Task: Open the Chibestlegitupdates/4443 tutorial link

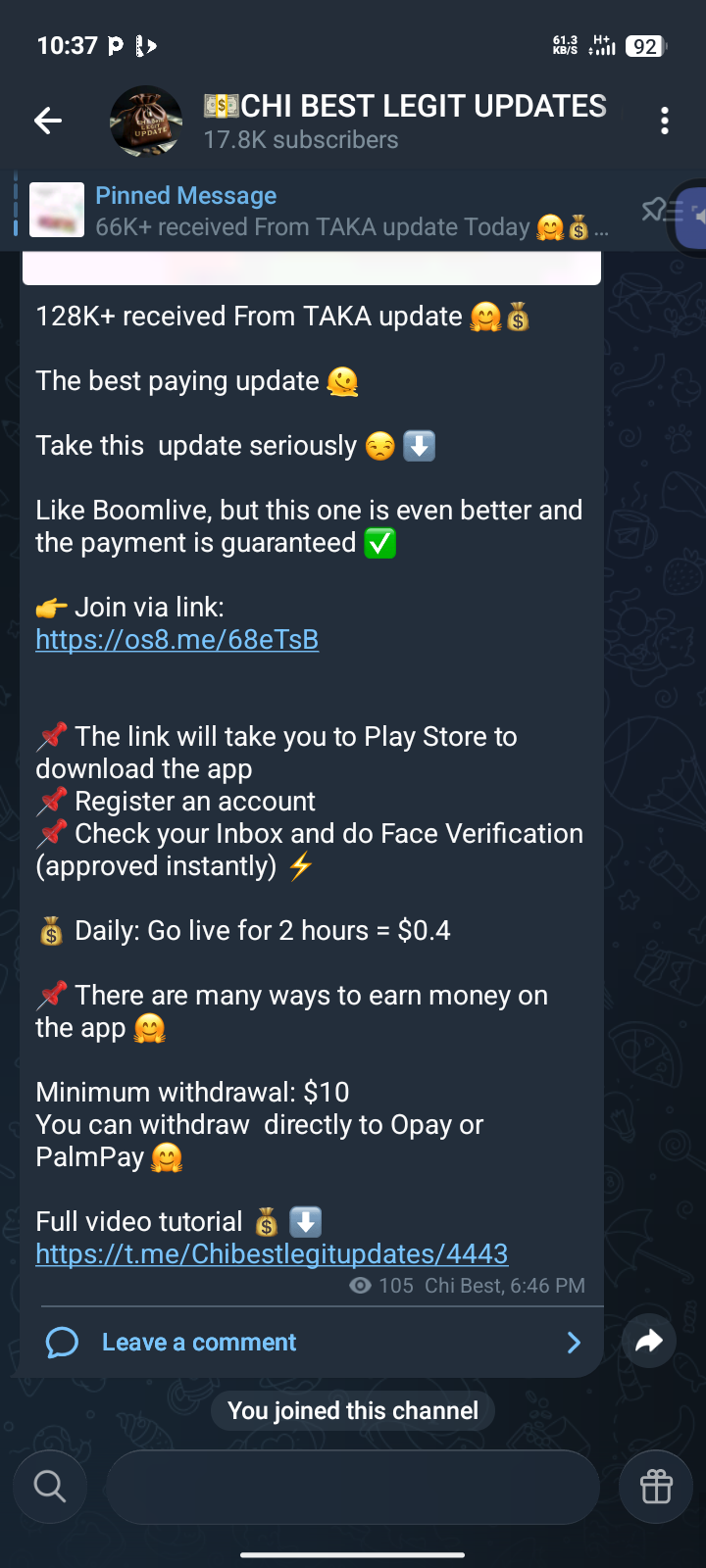Action: [272, 1254]
